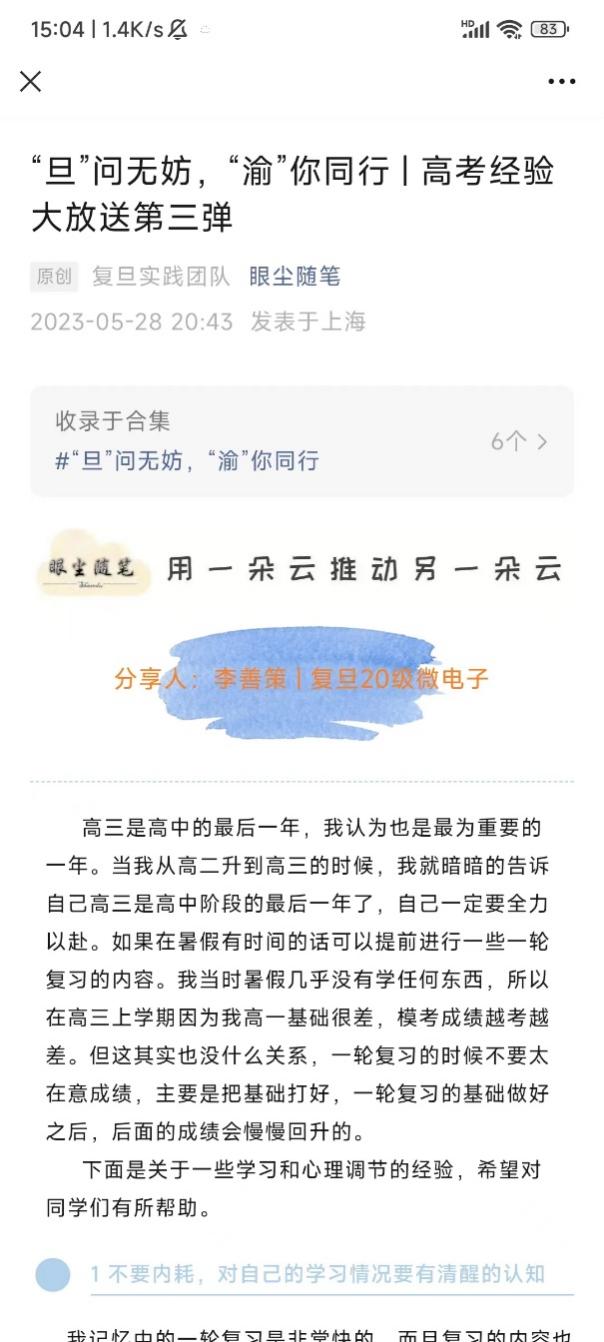The image size is (604, 1342).
Task: Close the article page
Action: [x=31, y=81]
